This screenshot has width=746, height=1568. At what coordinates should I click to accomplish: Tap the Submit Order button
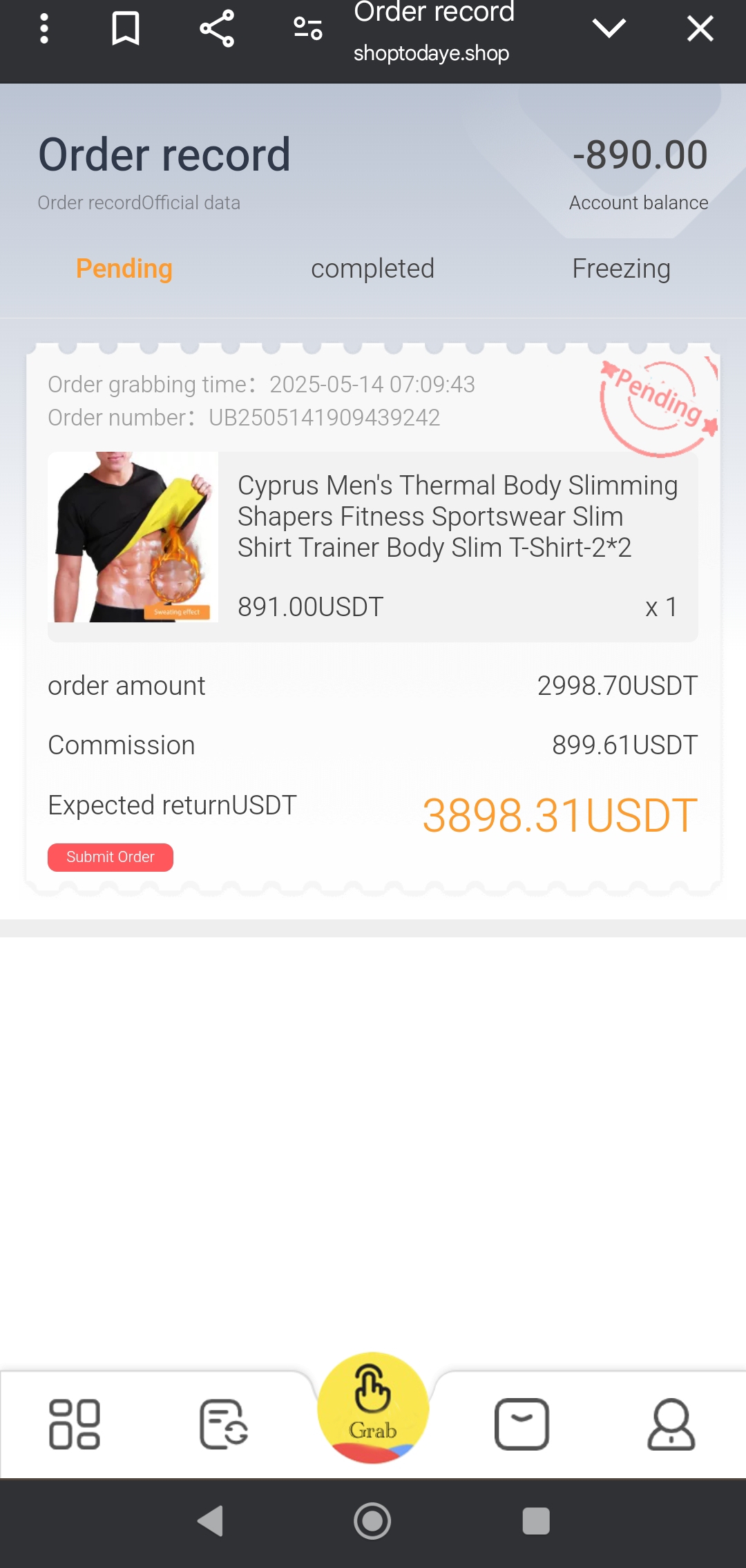pyautogui.click(x=111, y=857)
